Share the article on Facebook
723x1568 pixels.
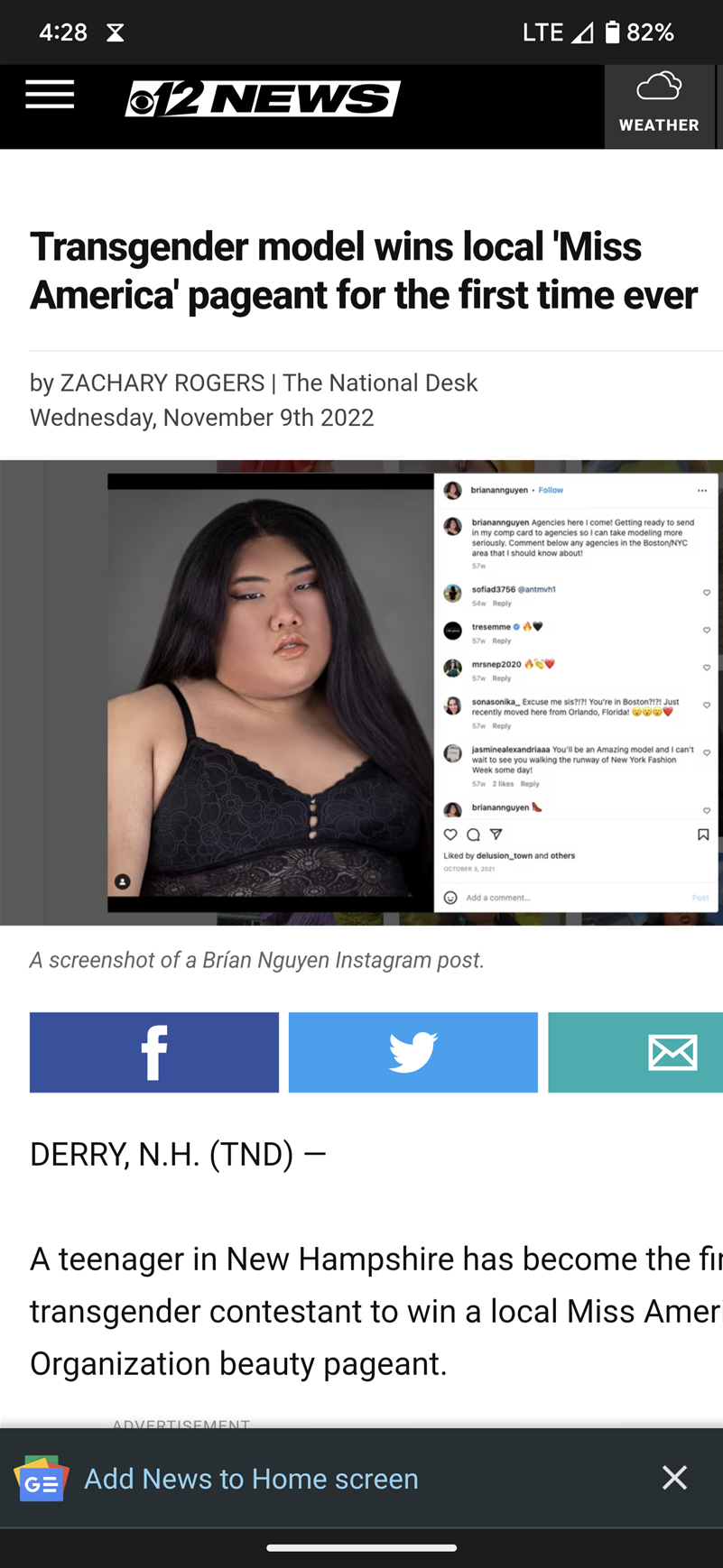(x=154, y=1052)
